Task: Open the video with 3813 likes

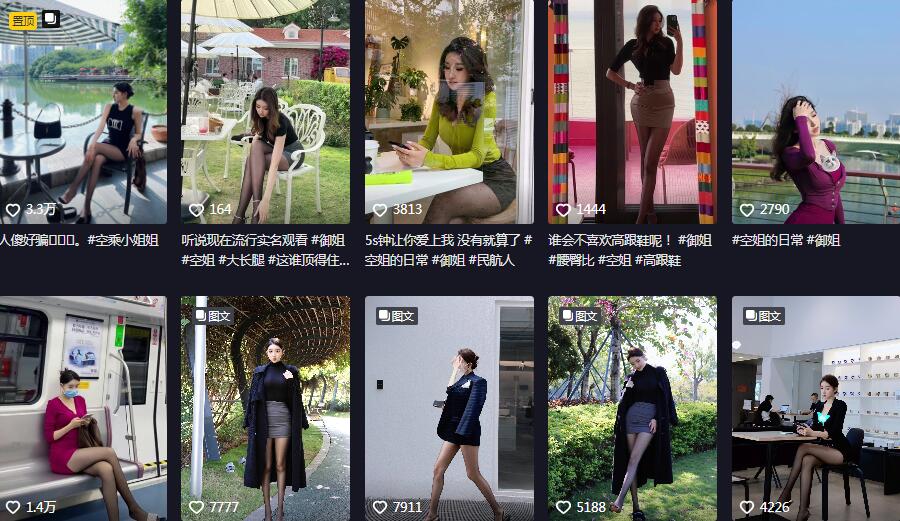Action: 449,110
